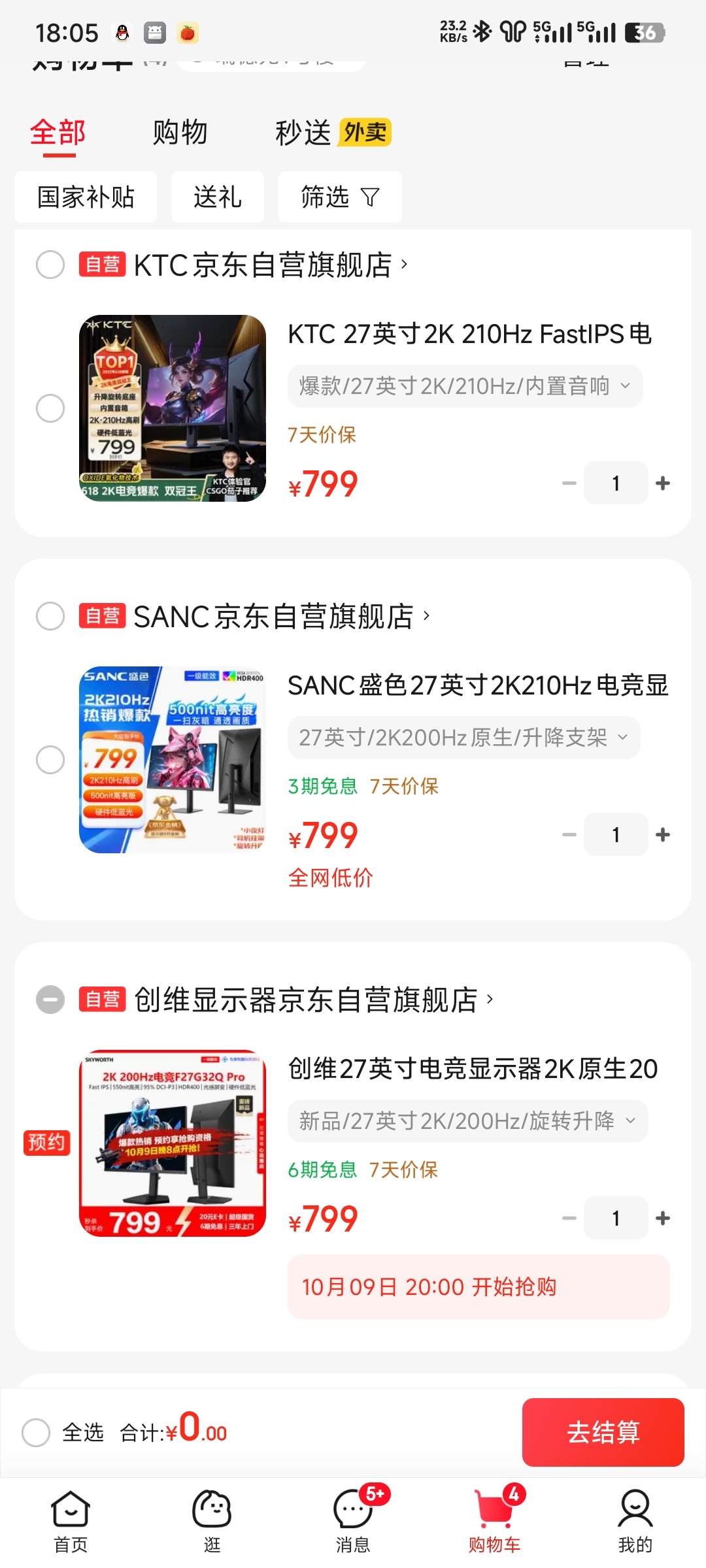Change the 27英寸/2K200Hz原生 spec option
This screenshot has height=1568, width=706.
(463, 738)
